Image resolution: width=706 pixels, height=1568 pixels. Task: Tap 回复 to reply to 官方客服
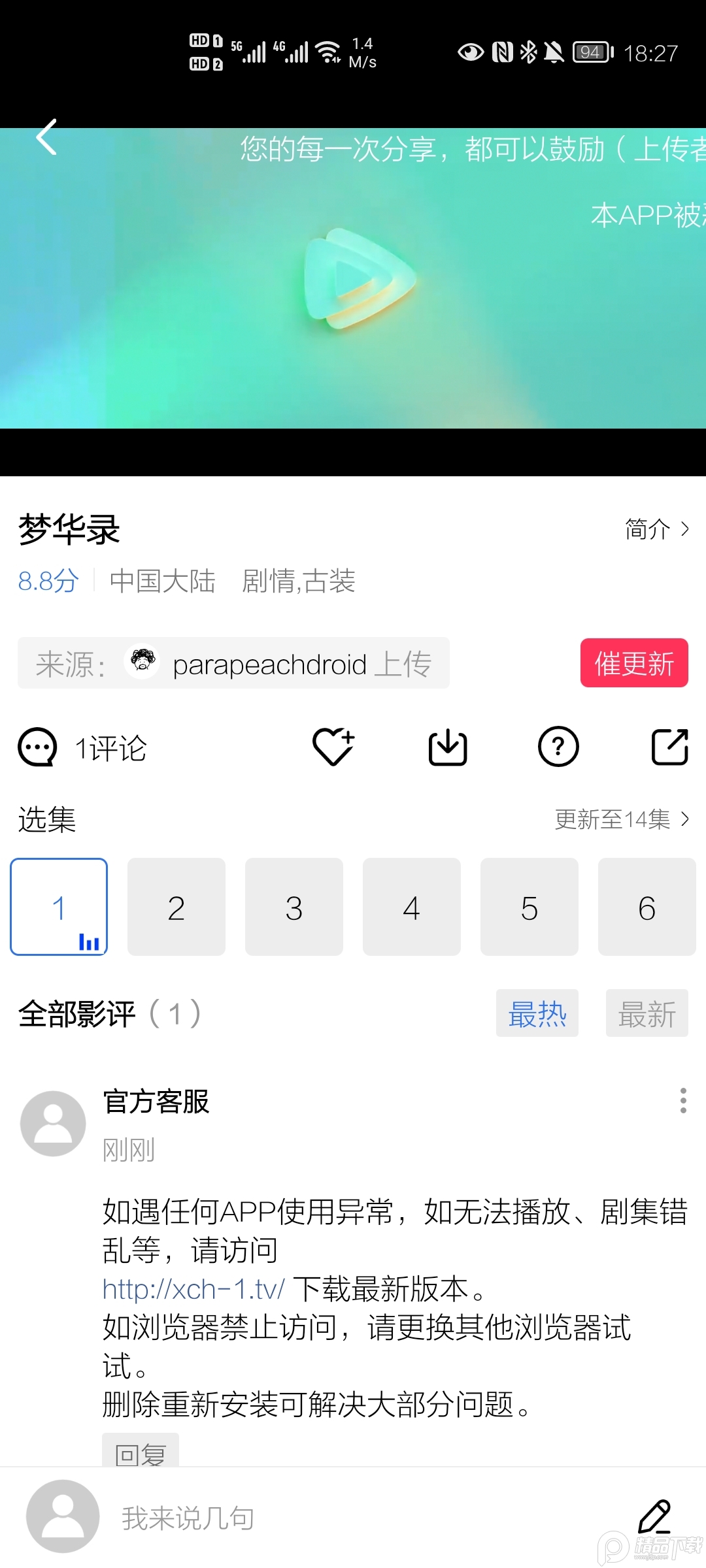(140, 1452)
